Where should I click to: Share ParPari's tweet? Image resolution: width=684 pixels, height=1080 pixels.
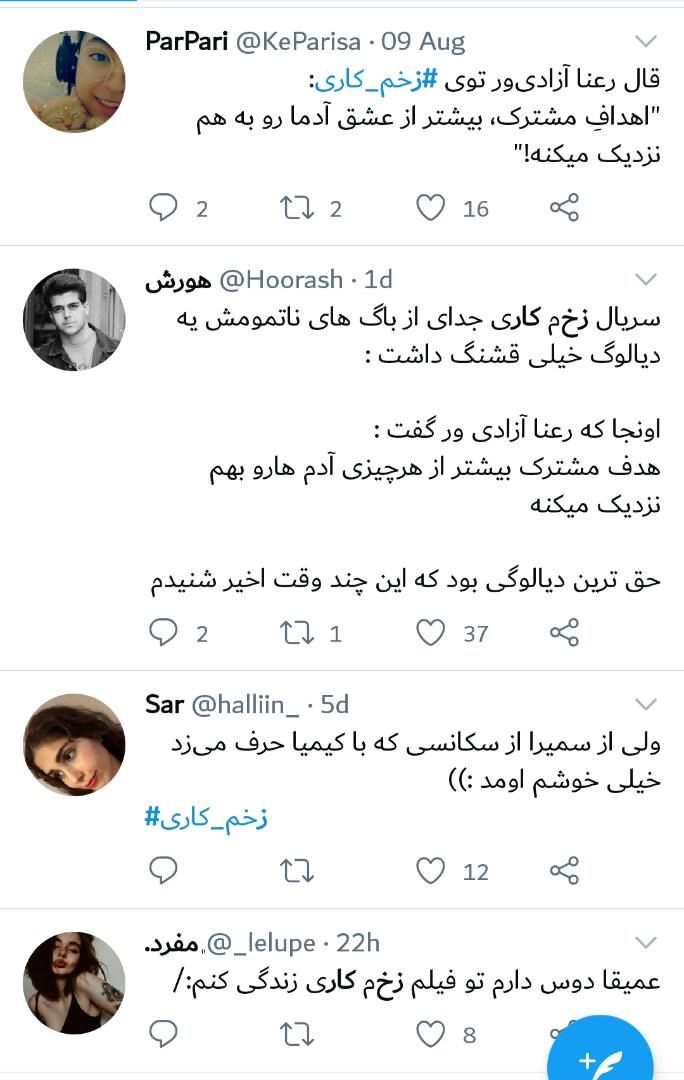(565, 208)
